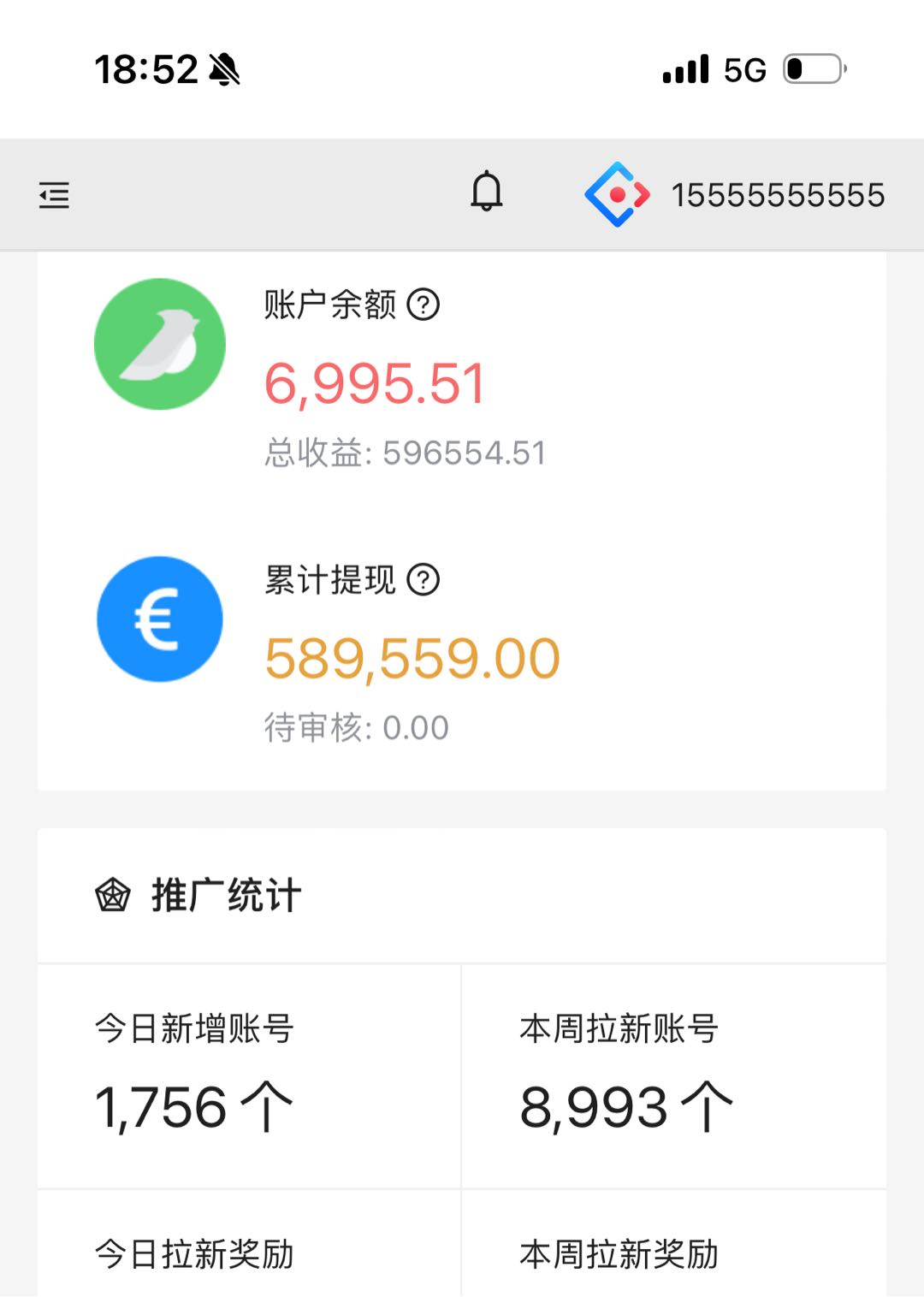Click the blue euro withdrawal icon
Image resolution: width=924 pixels, height=1297 pixels.
(159, 618)
